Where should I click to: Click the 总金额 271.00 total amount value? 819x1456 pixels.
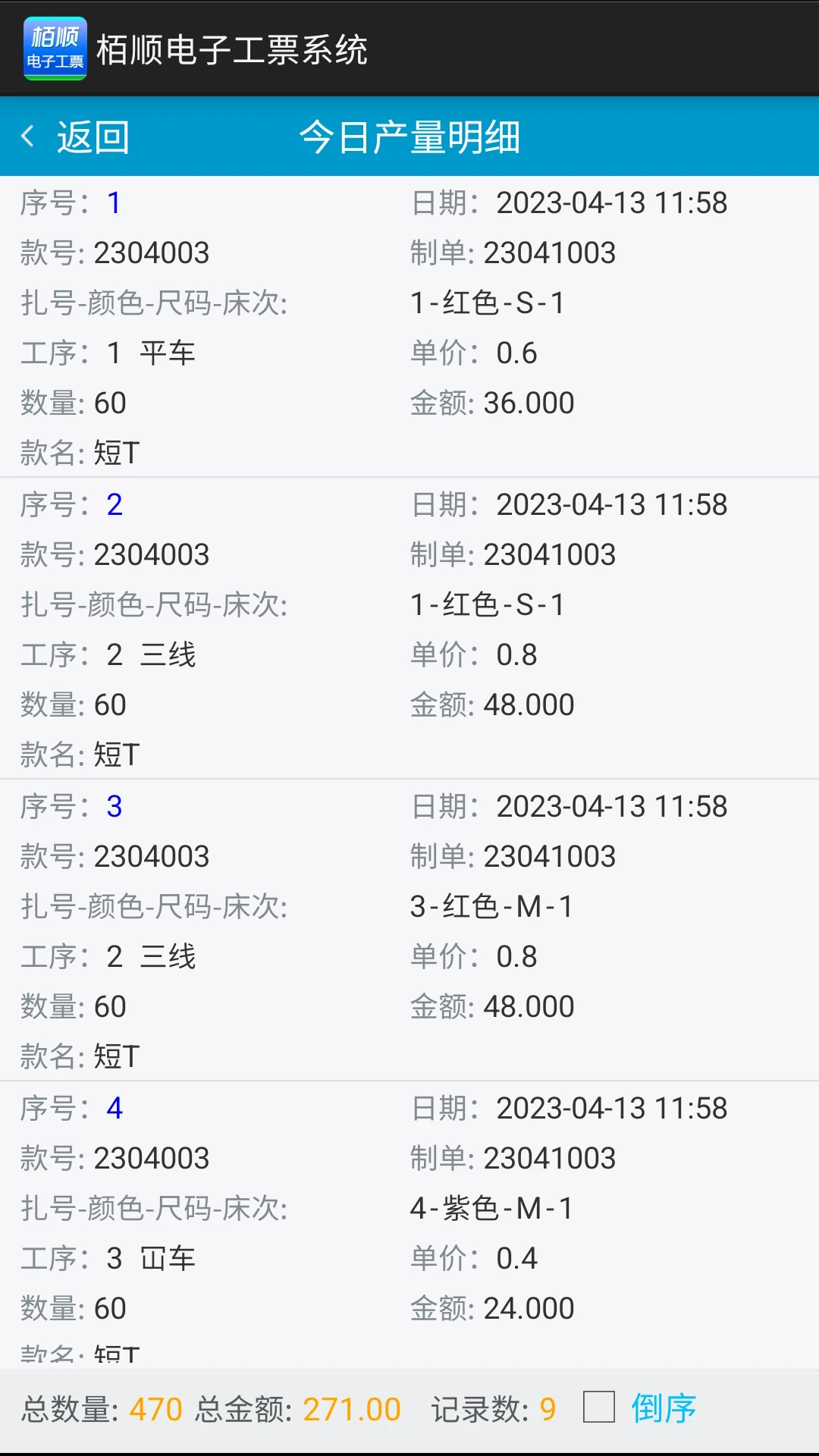(x=350, y=1408)
